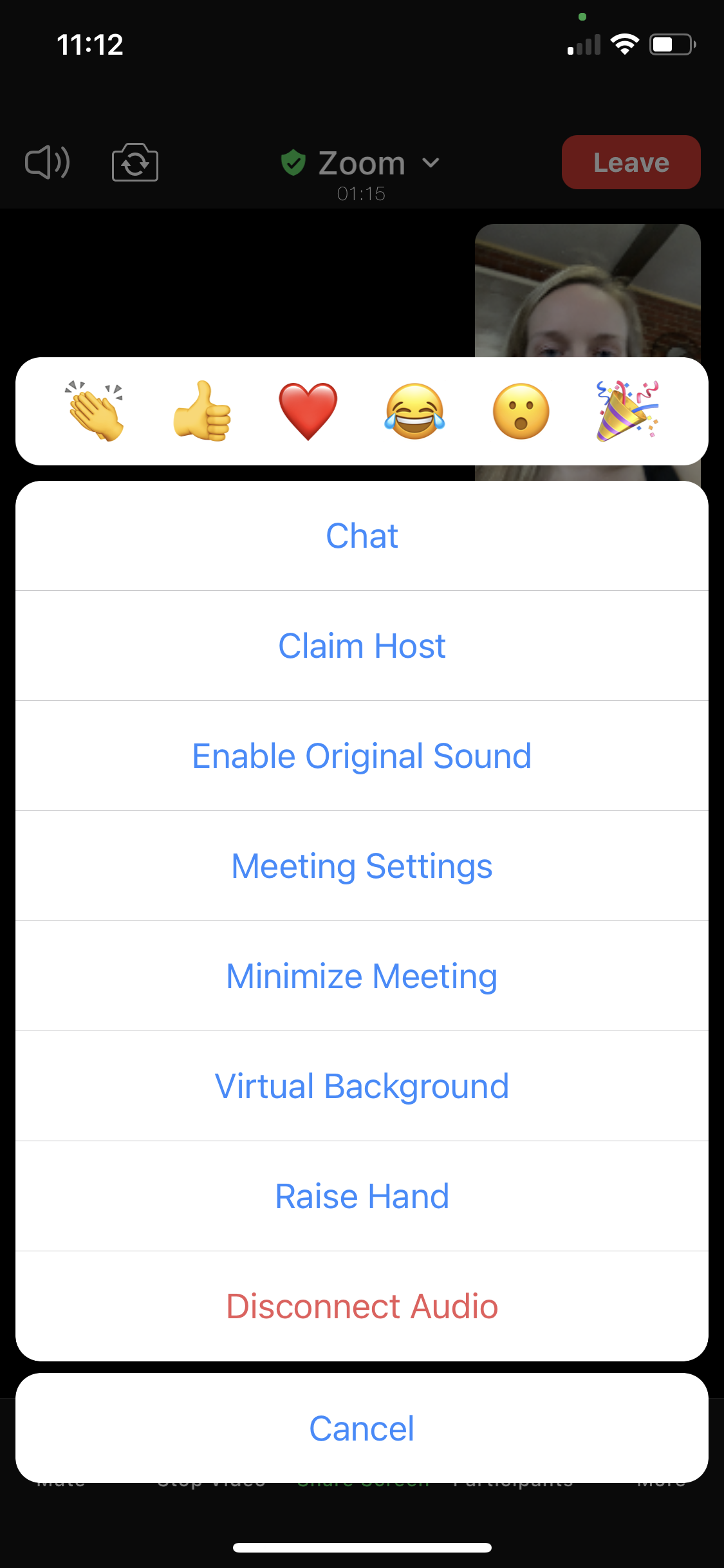React with the party popper emoji
The height and width of the screenshot is (1568, 724).
pos(627,411)
